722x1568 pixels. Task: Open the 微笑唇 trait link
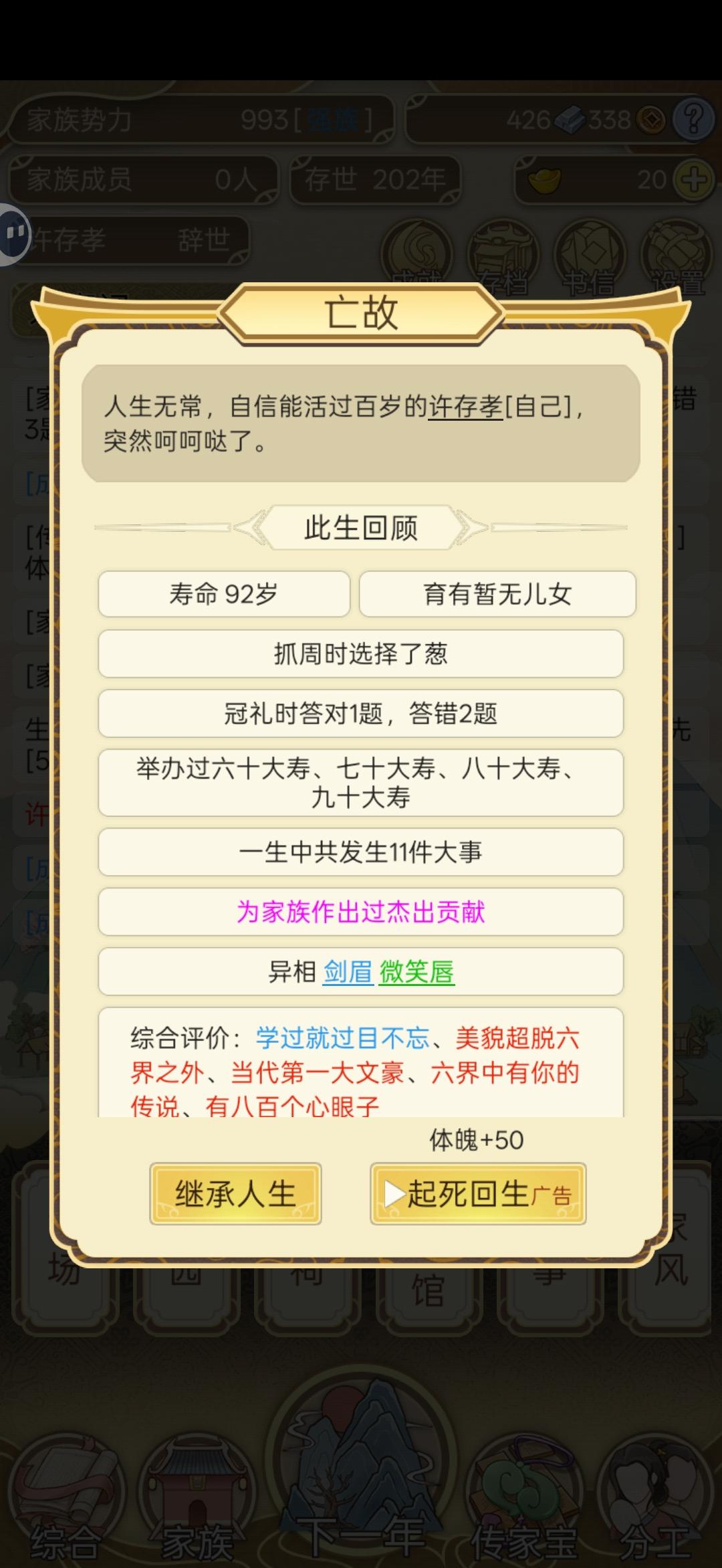pos(416,972)
